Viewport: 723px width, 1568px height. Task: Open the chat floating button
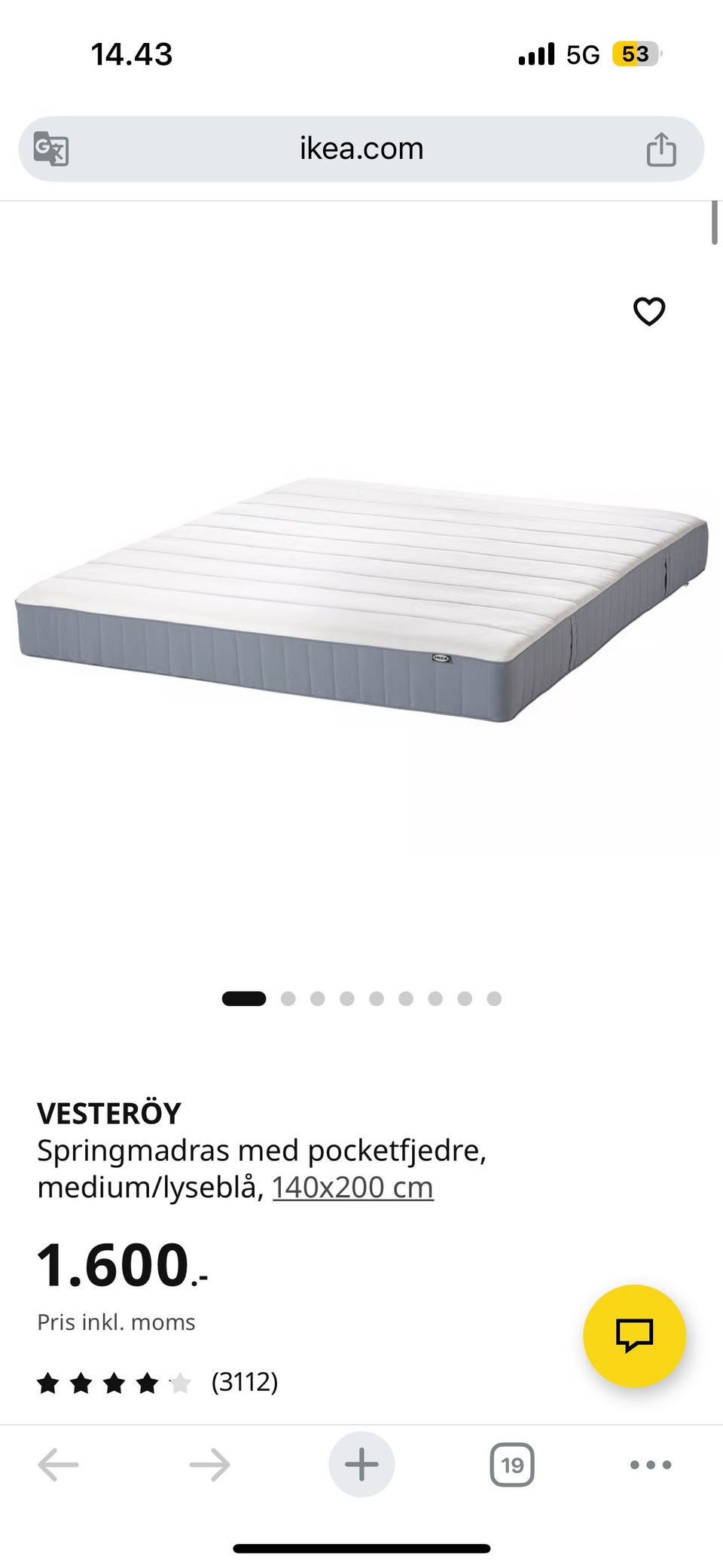pyautogui.click(x=634, y=1336)
